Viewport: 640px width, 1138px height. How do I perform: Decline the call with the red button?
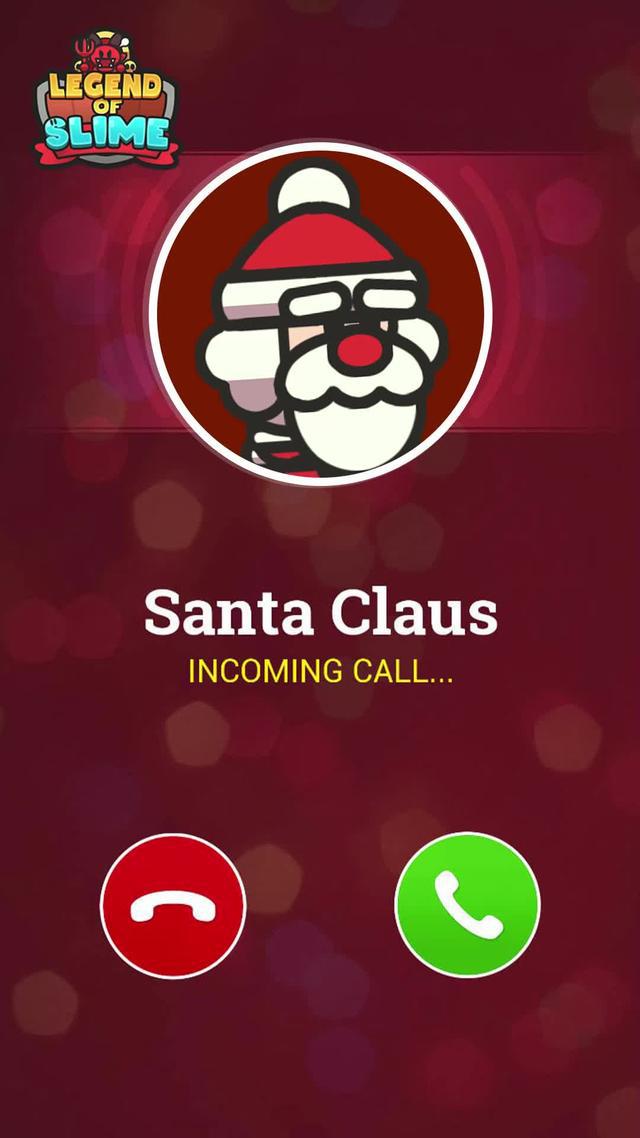pos(173,906)
